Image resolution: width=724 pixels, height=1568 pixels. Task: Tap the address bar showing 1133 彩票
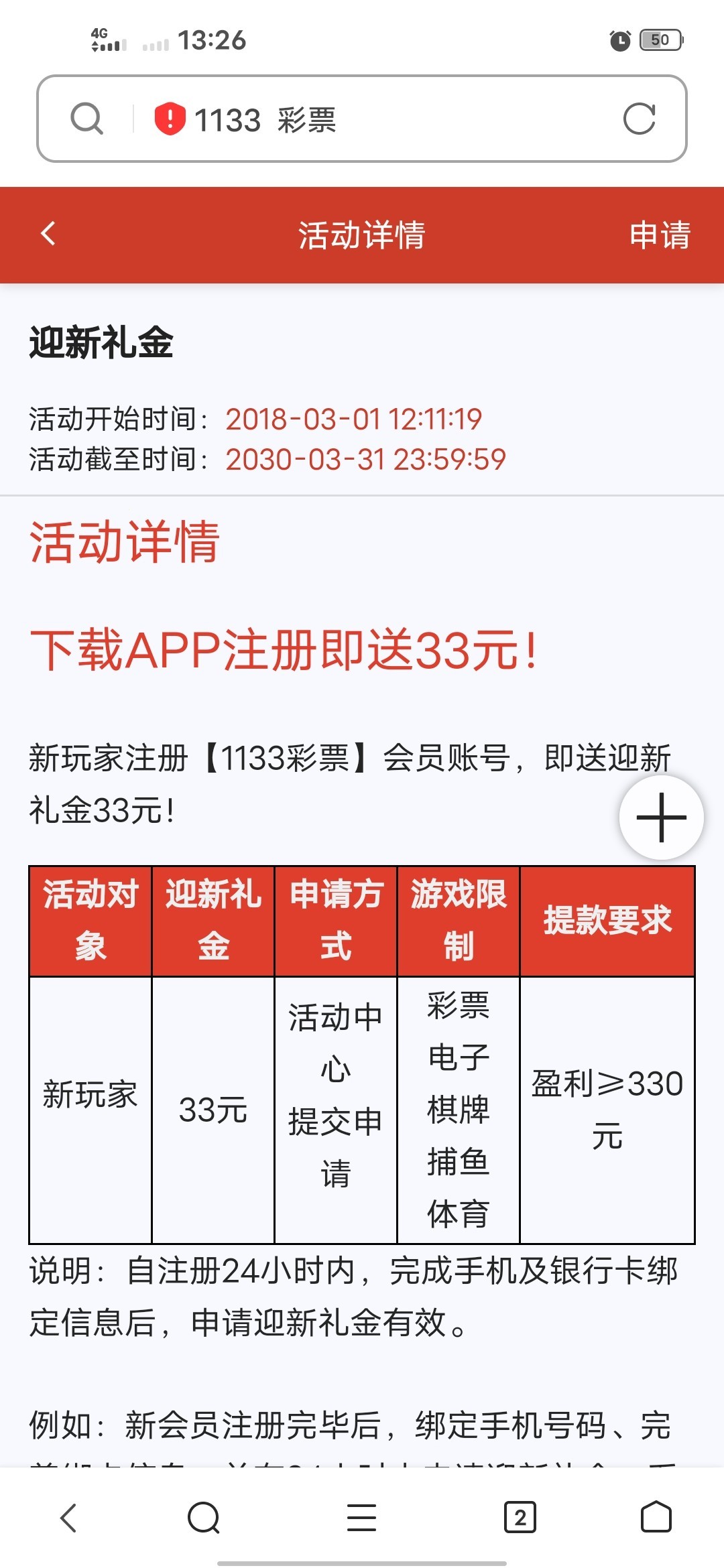coord(375,119)
